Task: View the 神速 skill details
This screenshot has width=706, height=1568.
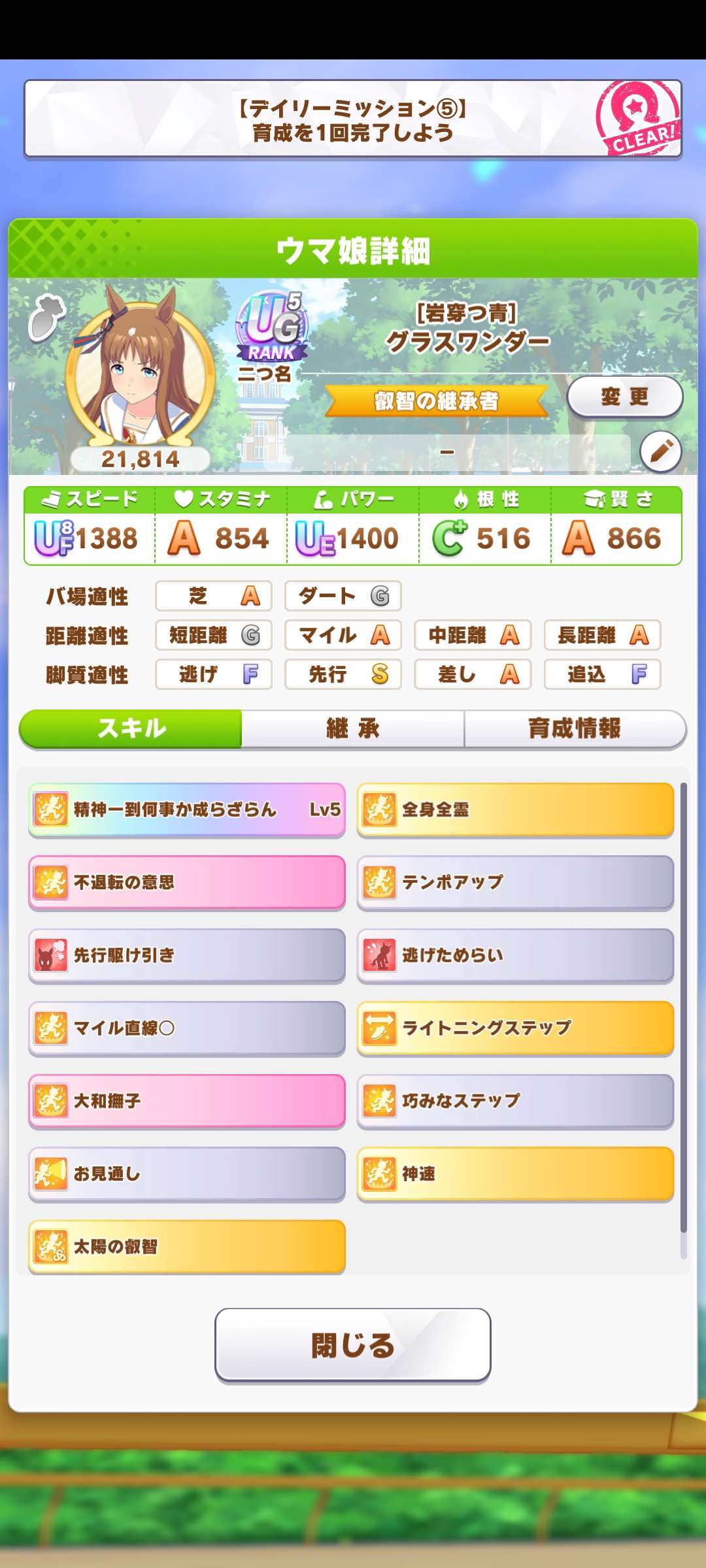Action: pos(515,1174)
